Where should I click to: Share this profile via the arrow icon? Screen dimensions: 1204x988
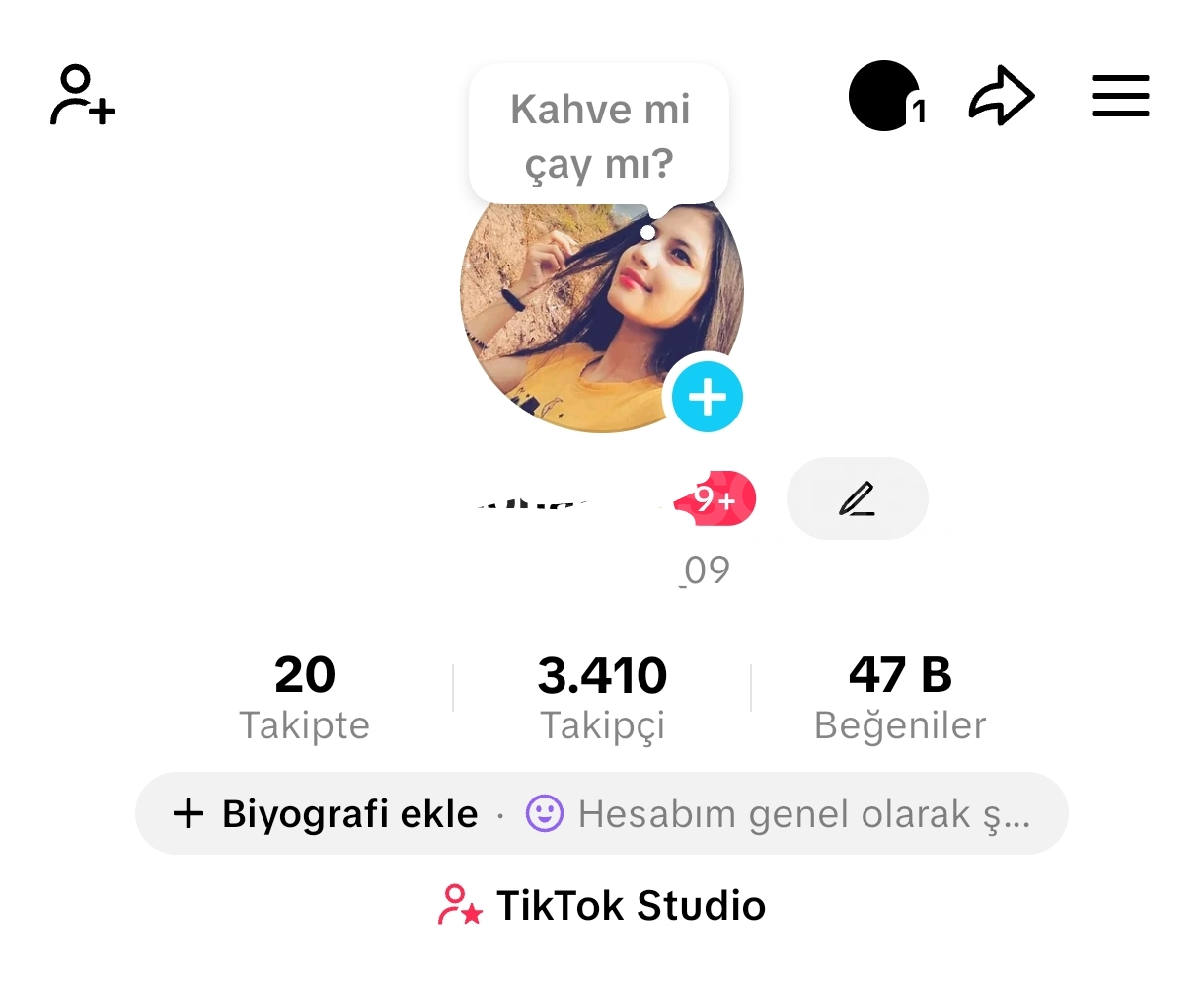point(1002,97)
